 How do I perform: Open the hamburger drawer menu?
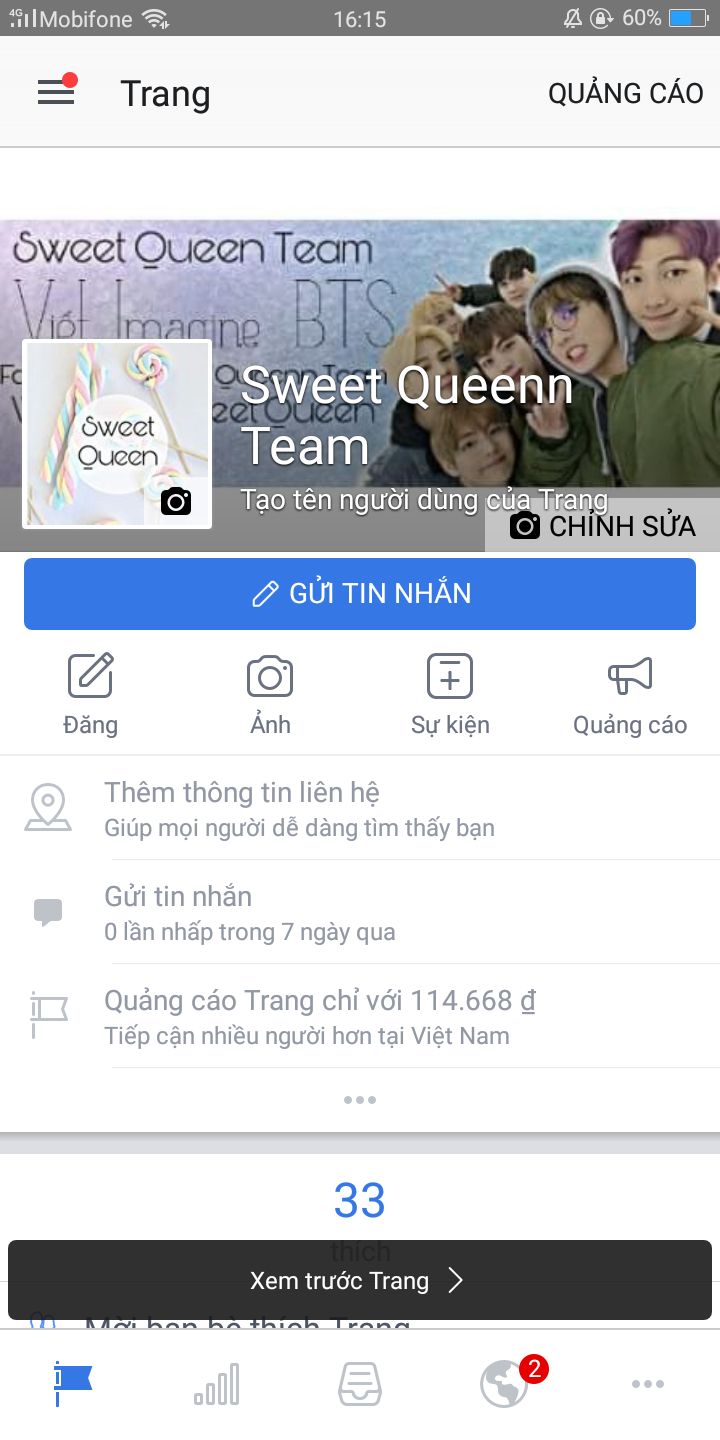(x=57, y=93)
